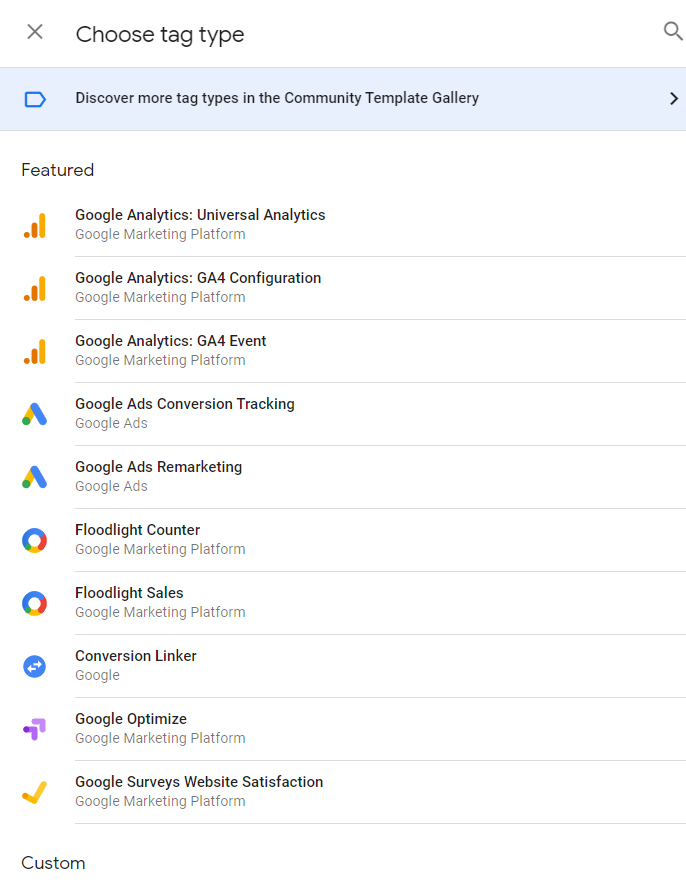The height and width of the screenshot is (884, 686).
Task: Select Google Ads Conversion Tracking
Action: [185, 413]
